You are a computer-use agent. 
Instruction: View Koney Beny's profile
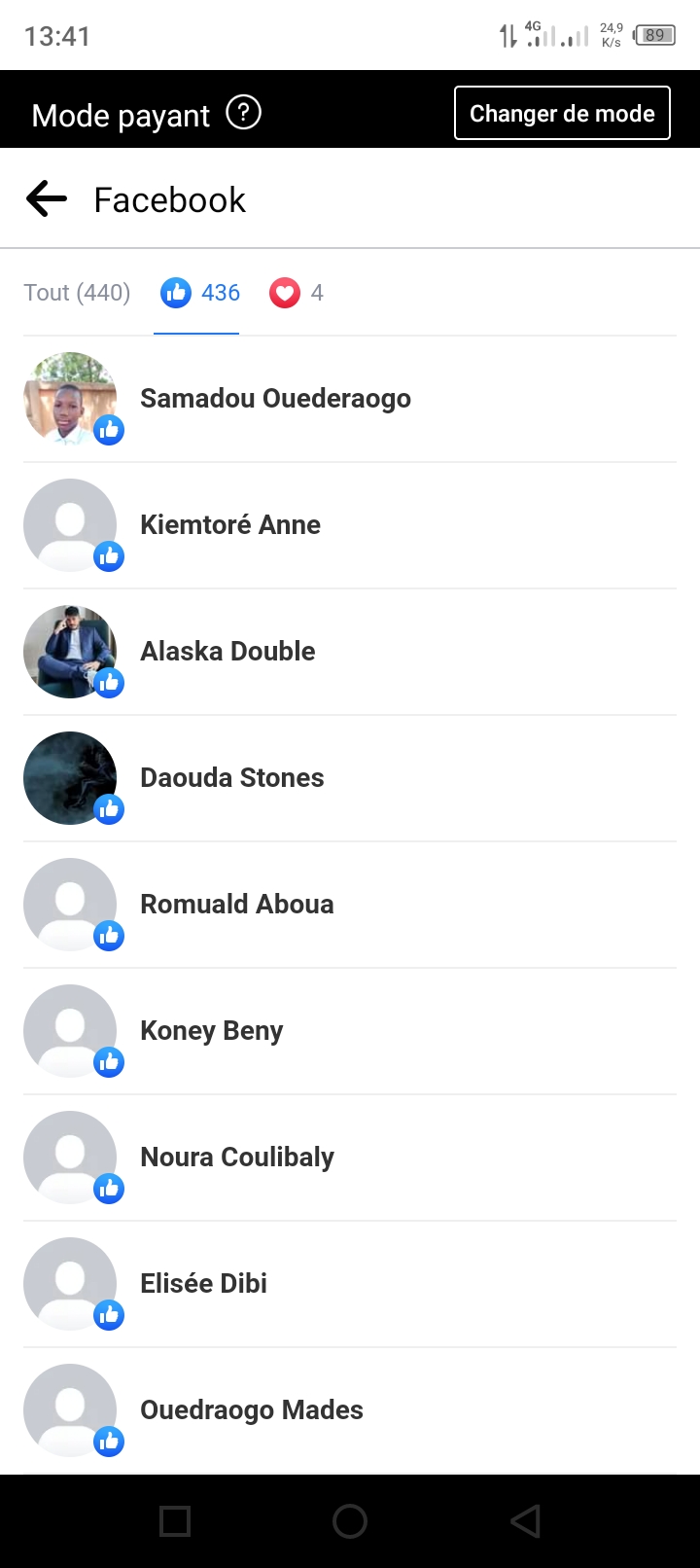[212, 1031]
